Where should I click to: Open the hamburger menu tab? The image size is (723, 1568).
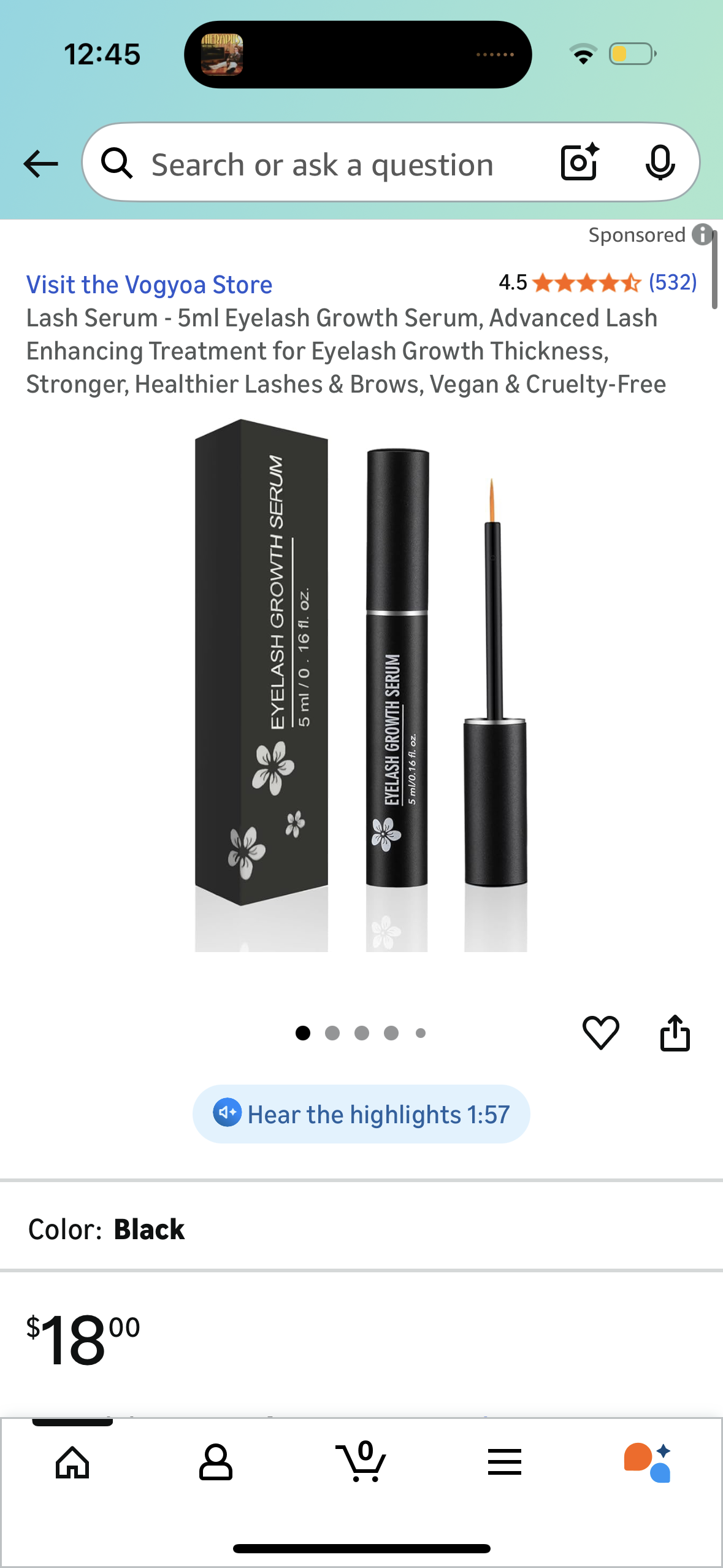[x=505, y=1462]
